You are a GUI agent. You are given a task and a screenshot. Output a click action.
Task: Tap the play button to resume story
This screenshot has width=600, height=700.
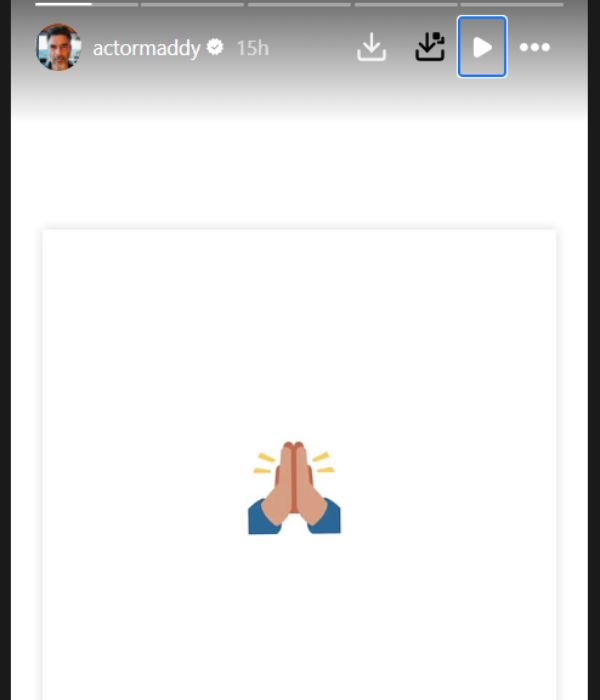tap(482, 47)
